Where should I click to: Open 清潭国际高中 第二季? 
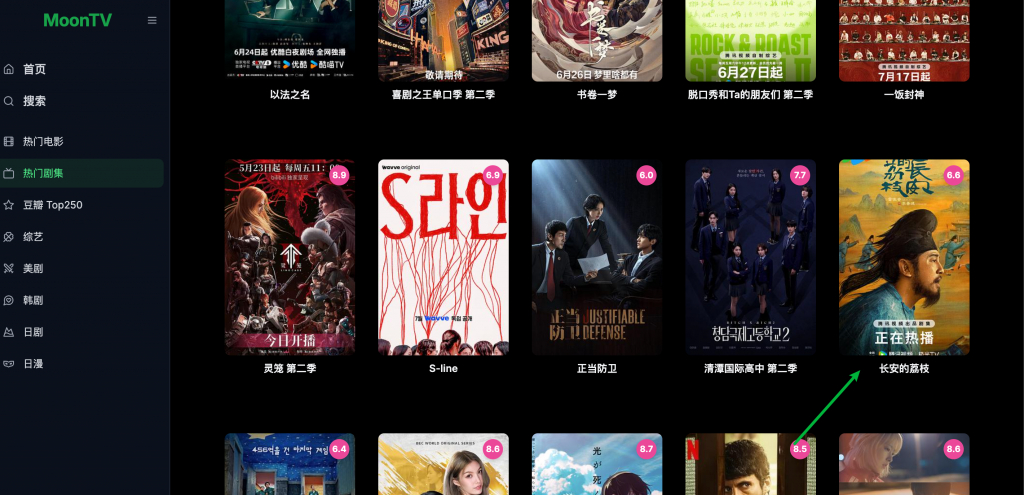[750, 257]
